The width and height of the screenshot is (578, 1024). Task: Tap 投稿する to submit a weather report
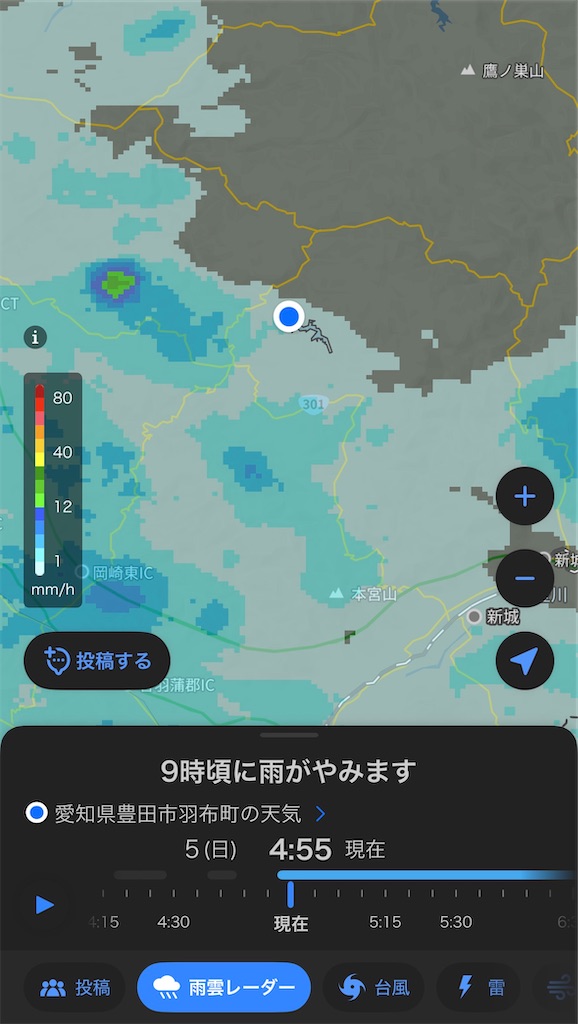point(97,661)
